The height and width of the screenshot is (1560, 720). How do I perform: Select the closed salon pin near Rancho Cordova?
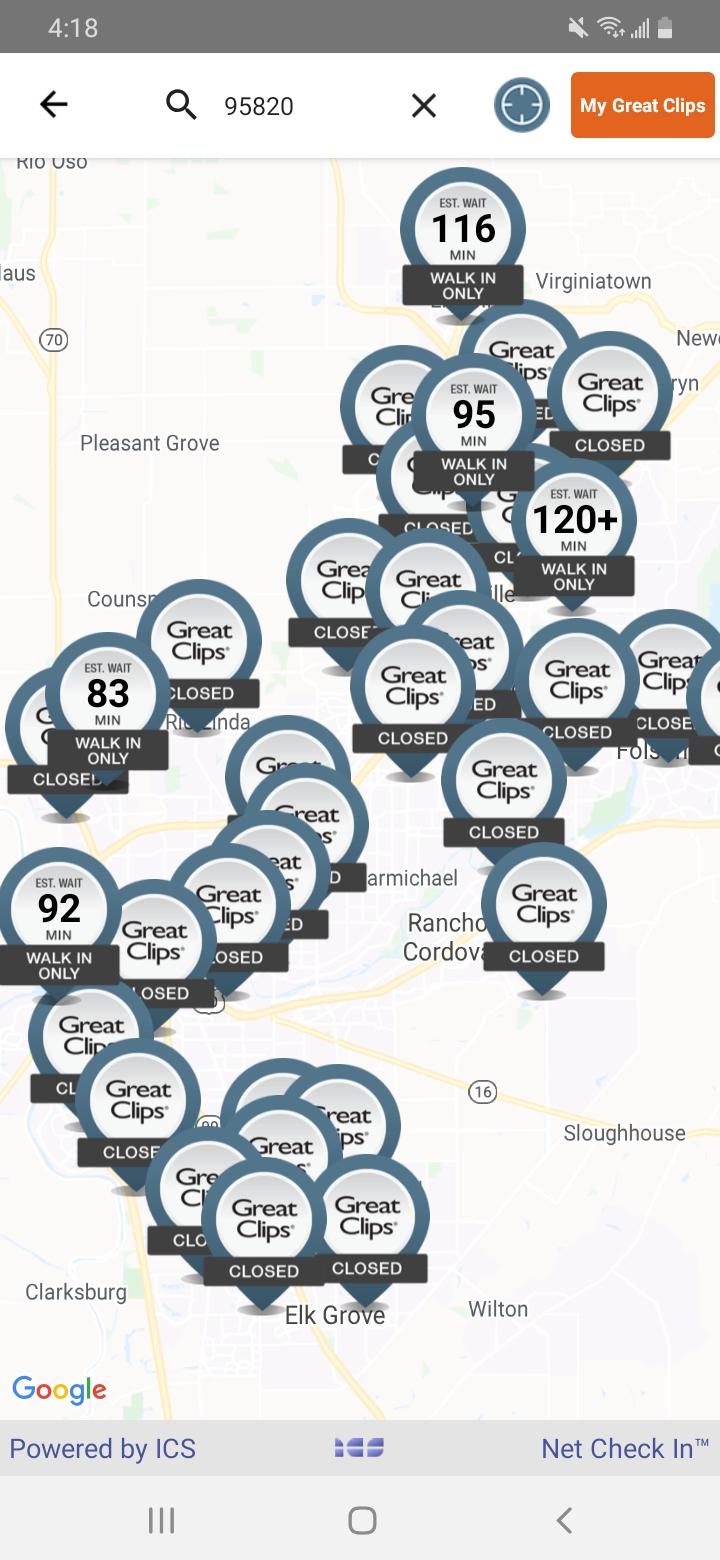tap(543, 903)
